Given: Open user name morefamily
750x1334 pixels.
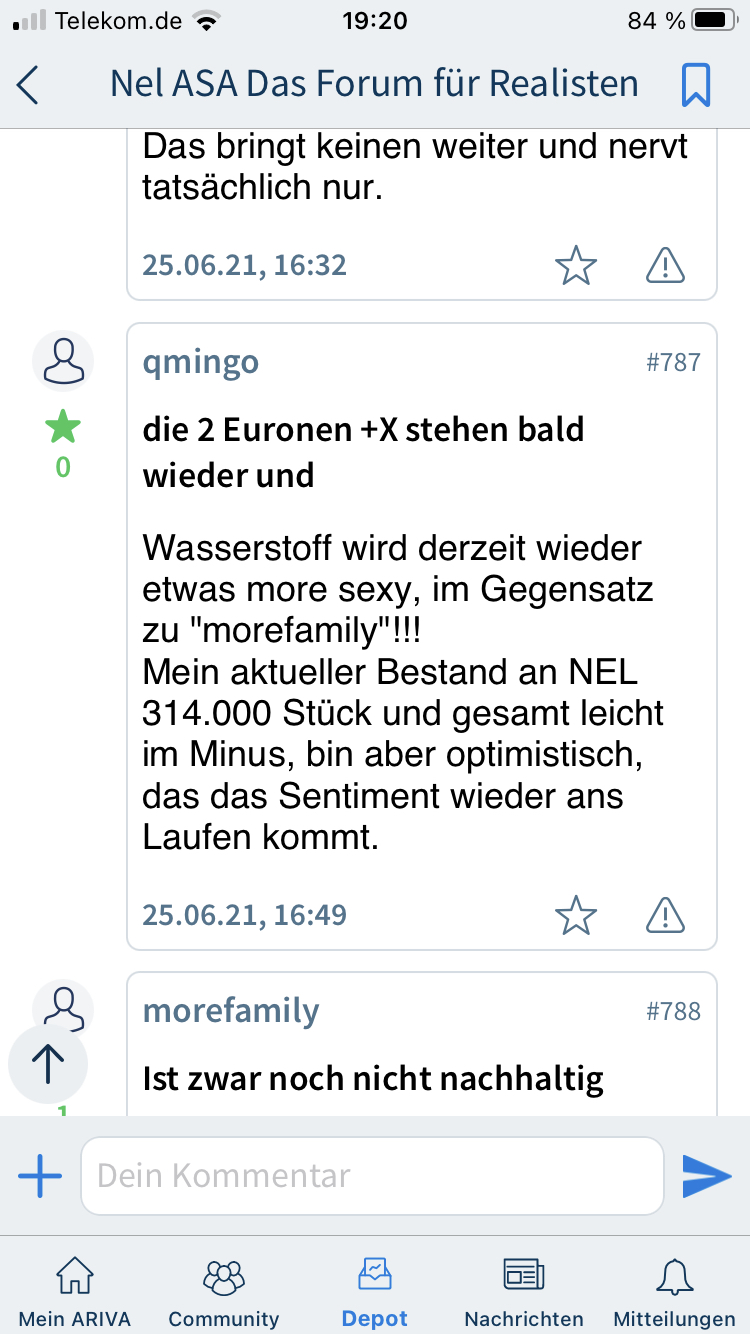Looking at the screenshot, I should (231, 1010).
